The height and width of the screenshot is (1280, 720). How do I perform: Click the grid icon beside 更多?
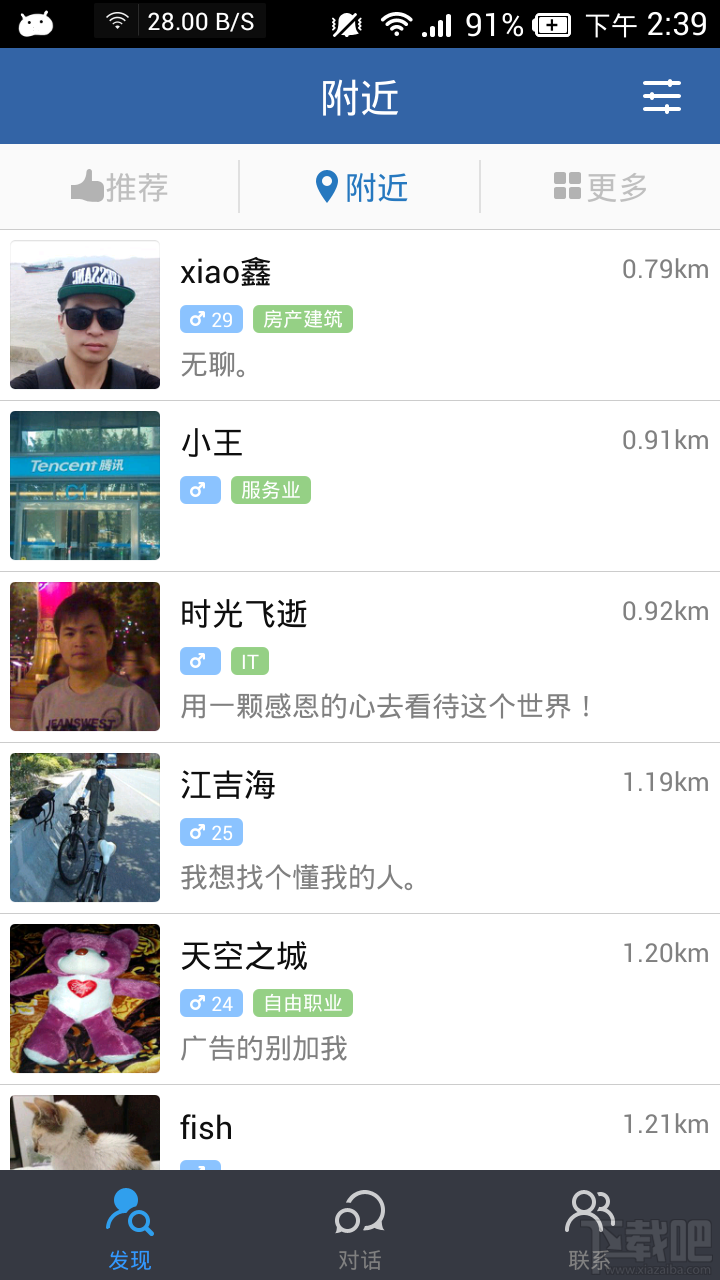[567, 186]
